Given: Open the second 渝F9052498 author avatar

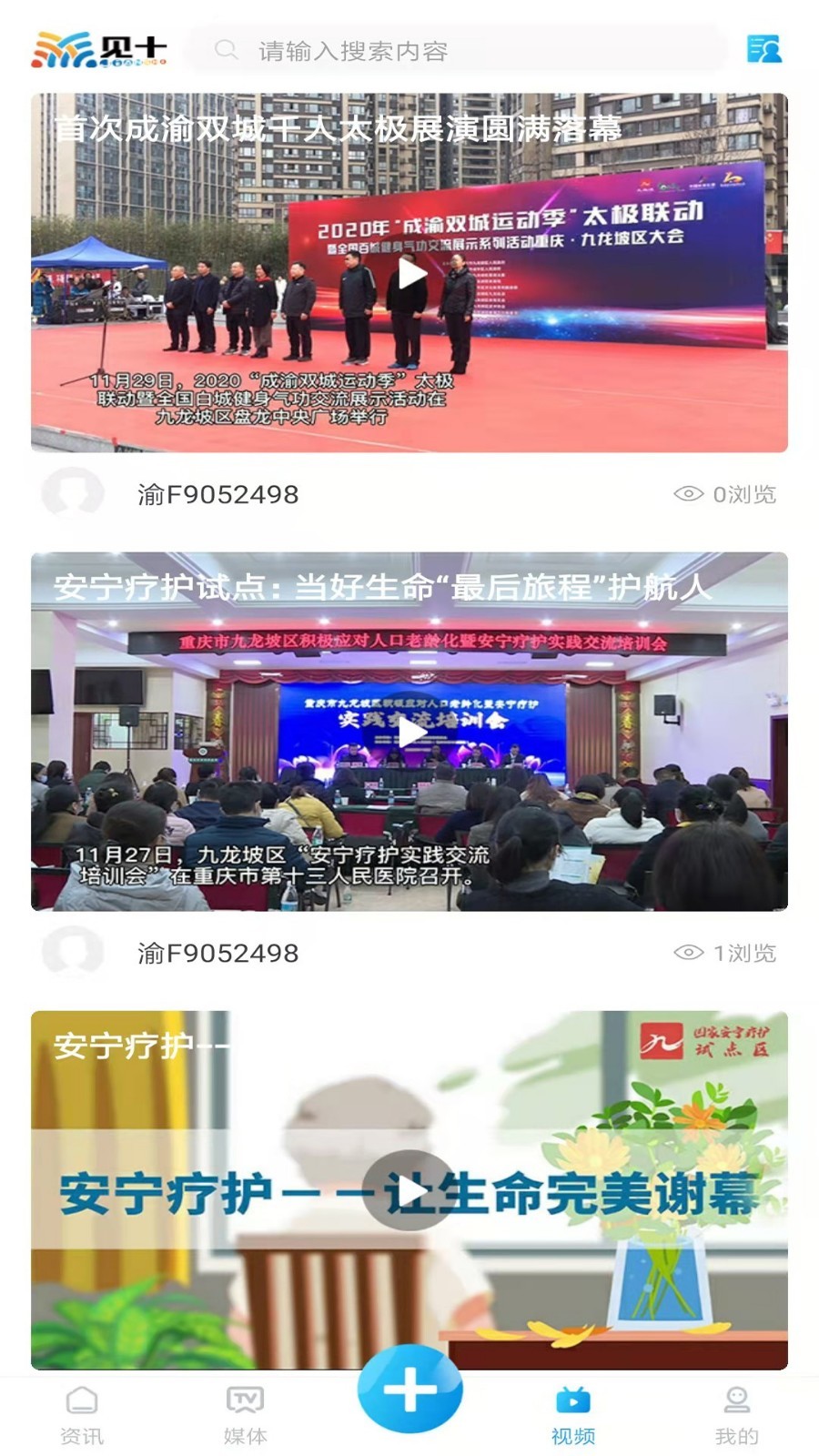Looking at the screenshot, I should (74, 951).
